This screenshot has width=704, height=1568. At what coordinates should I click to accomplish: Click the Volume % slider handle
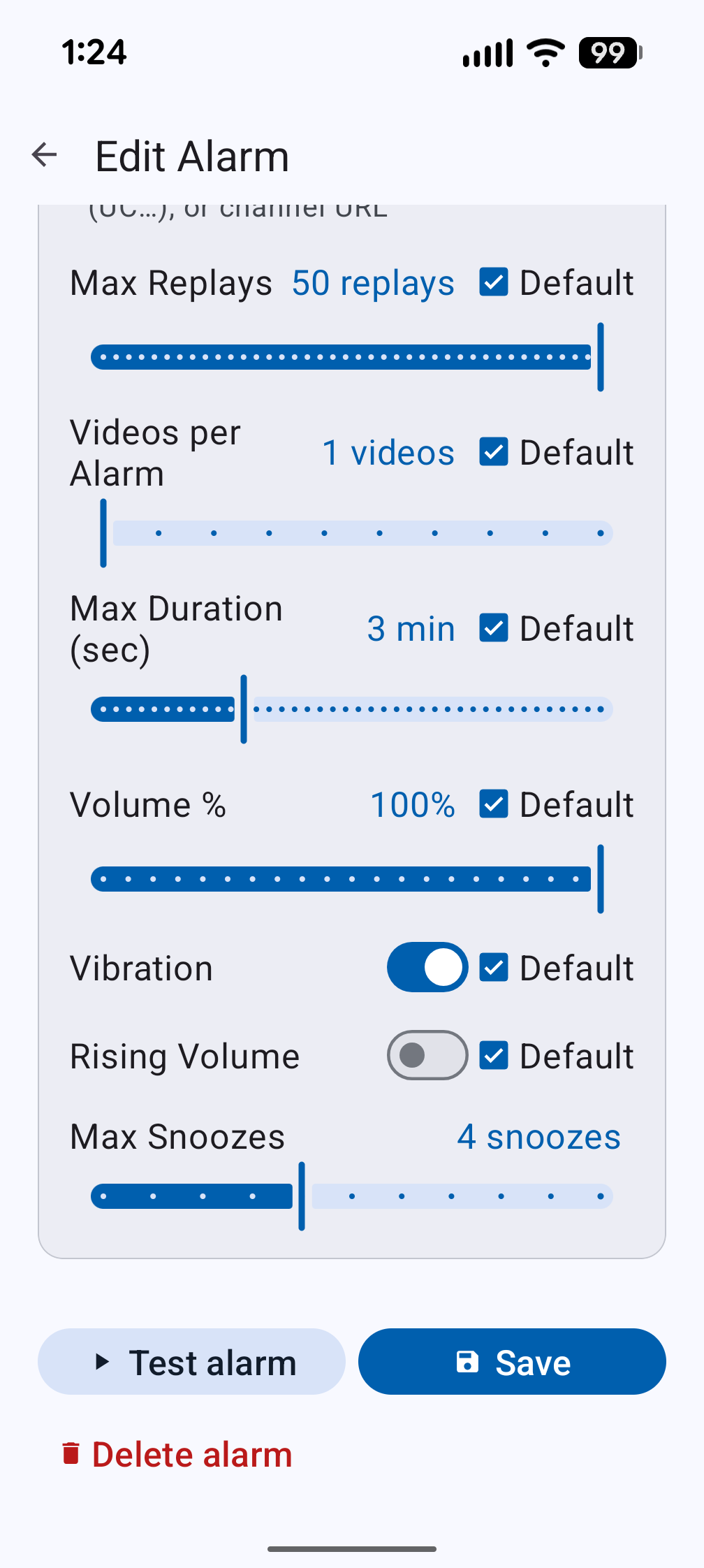click(601, 878)
